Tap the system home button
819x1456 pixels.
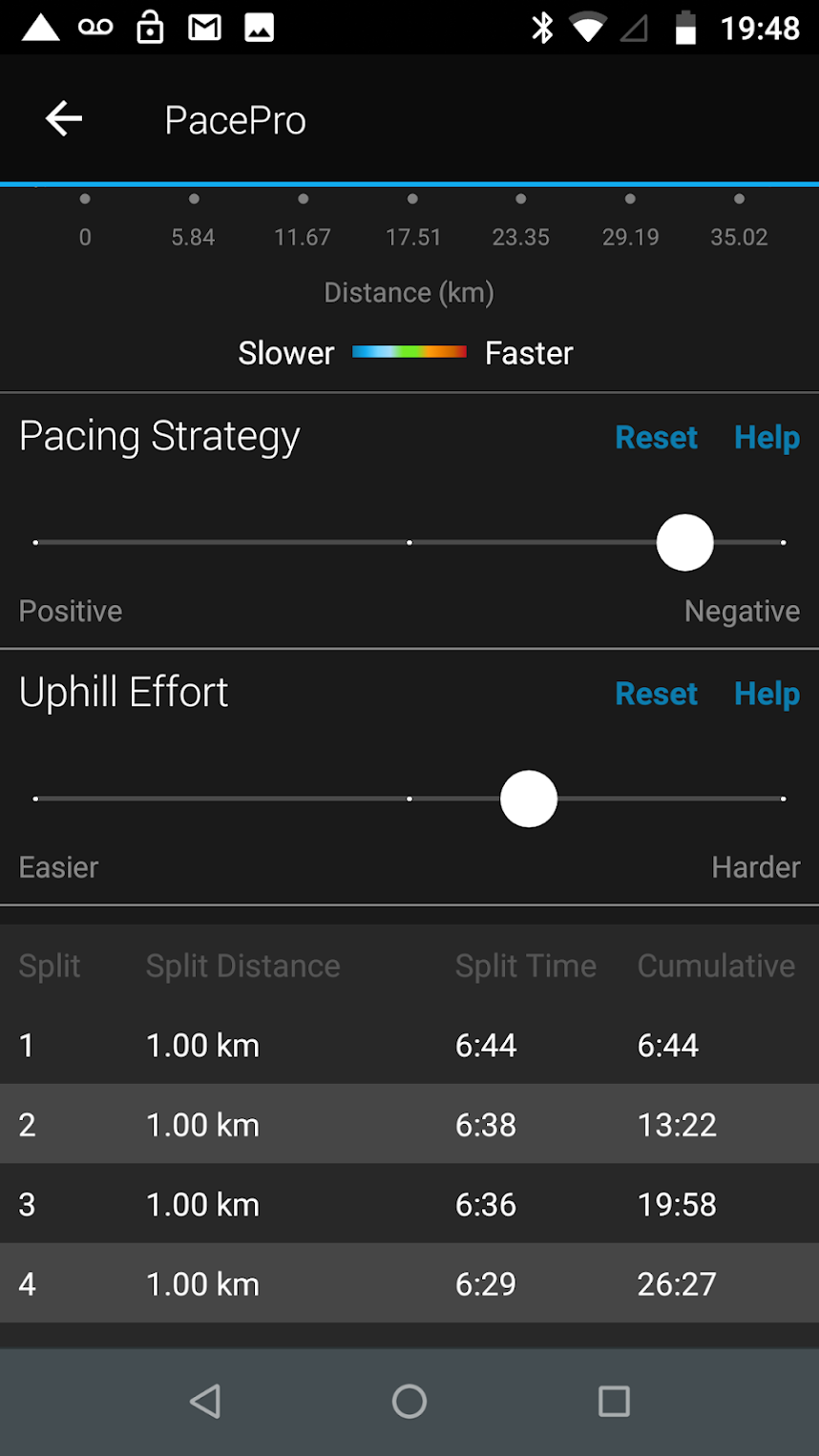[x=409, y=1401]
